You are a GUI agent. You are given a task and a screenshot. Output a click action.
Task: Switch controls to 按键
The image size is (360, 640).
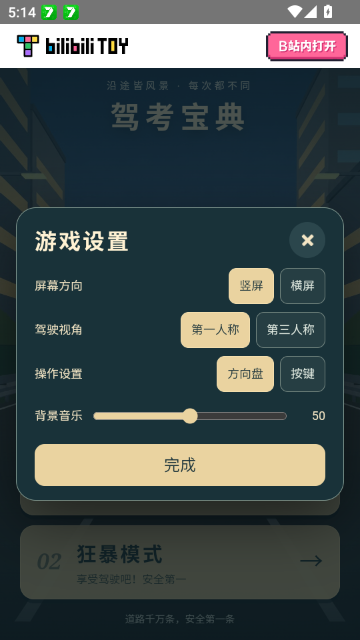click(x=302, y=374)
